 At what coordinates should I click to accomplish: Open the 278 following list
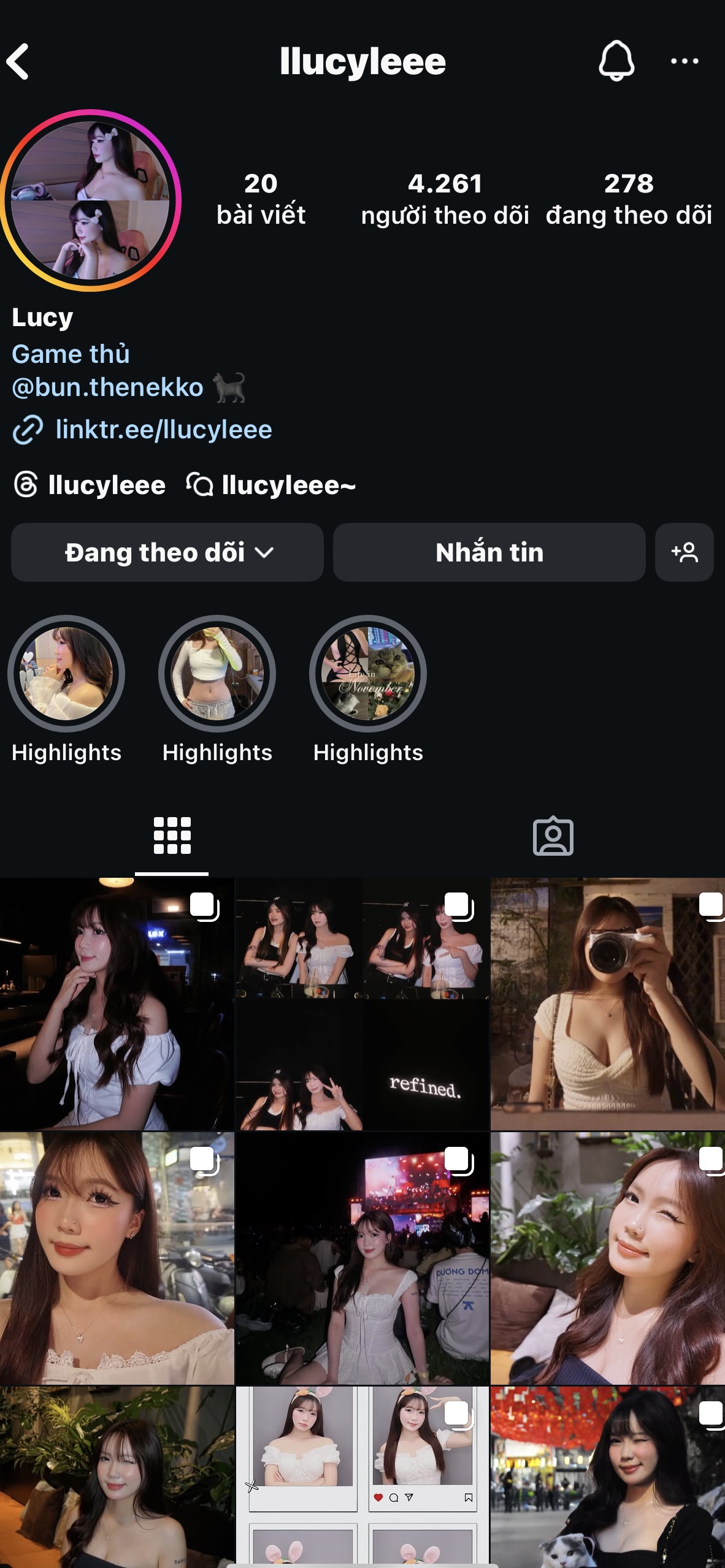(x=629, y=199)
